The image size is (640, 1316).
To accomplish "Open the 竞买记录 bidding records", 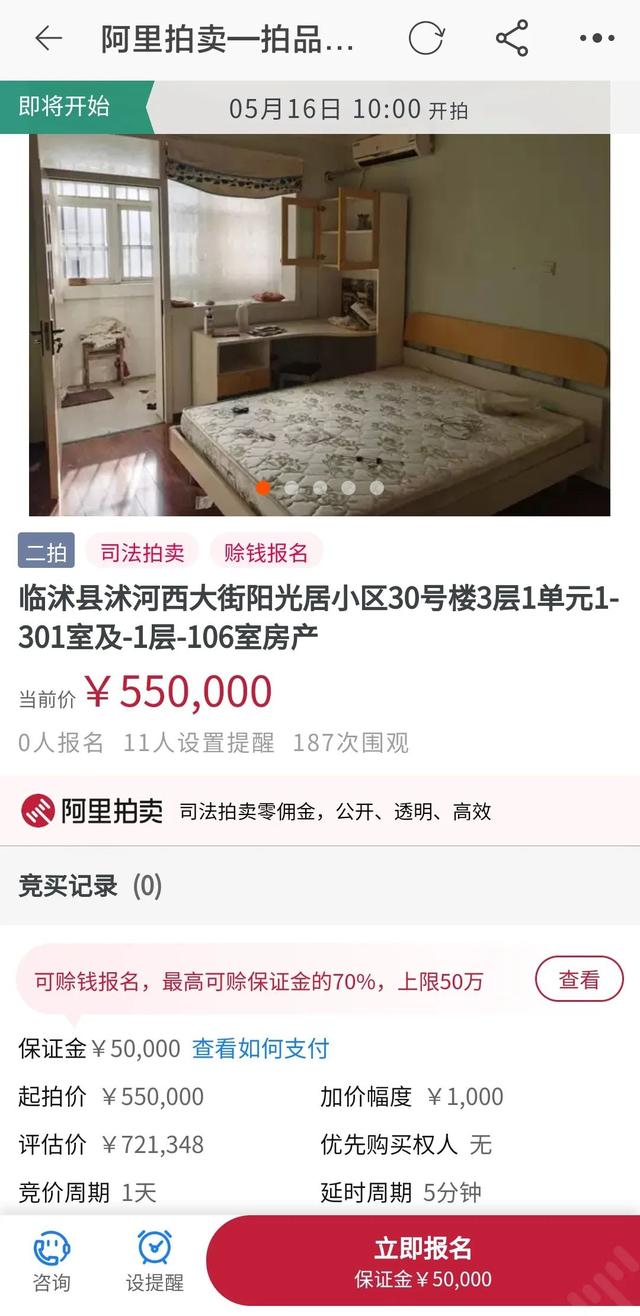I will pyautogui.click(x=90, y=885).
